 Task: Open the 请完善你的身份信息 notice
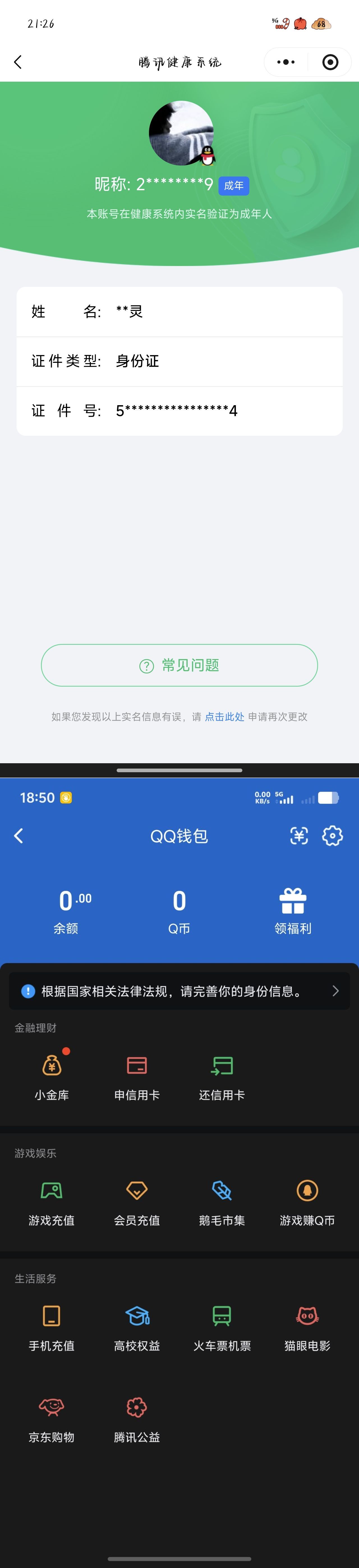[179, 992]
